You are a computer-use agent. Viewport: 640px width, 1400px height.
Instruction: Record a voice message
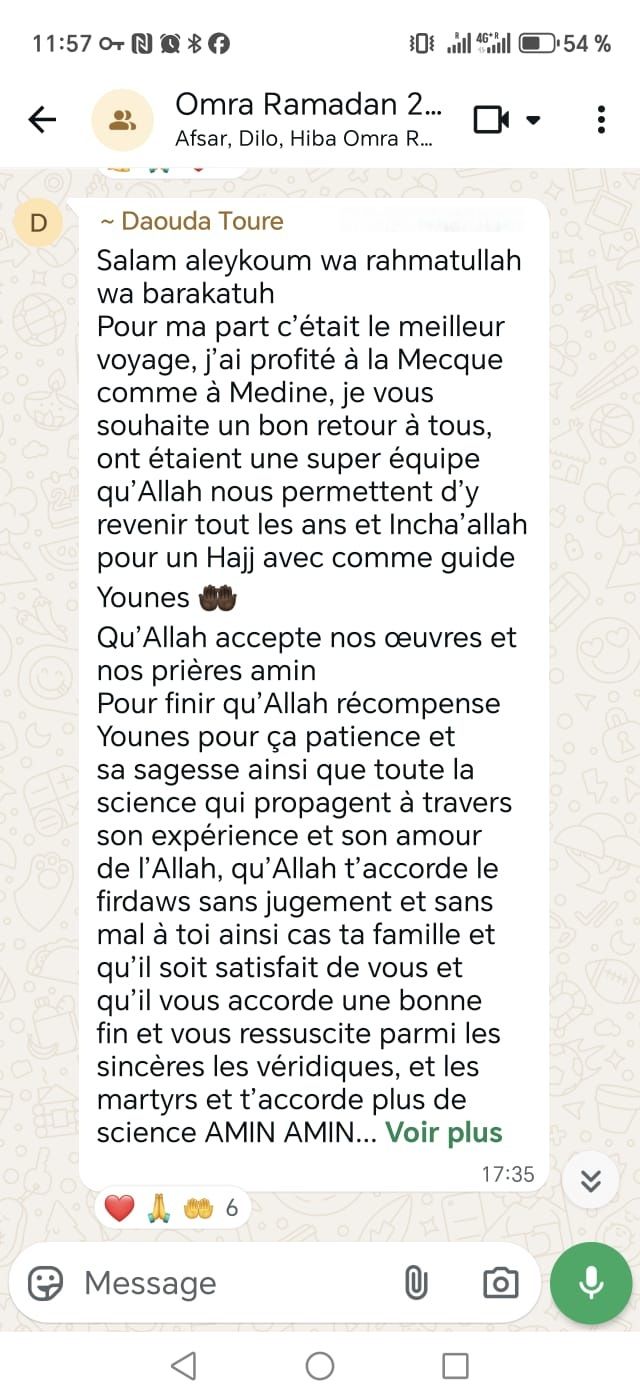[x=591, y=1283]
